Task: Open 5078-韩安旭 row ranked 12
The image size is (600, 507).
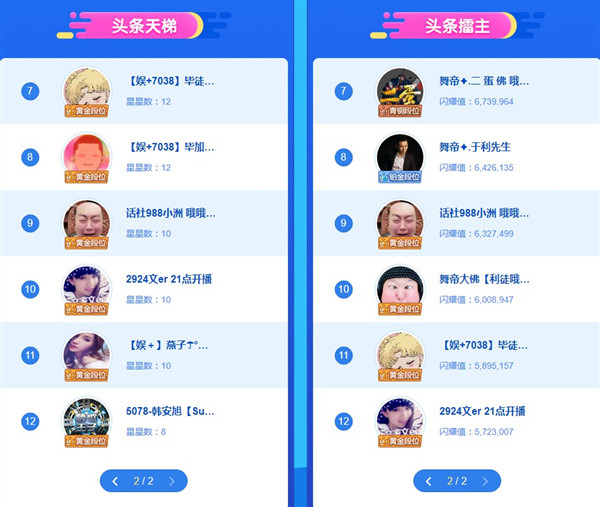Action: click(x=171, y=411)
